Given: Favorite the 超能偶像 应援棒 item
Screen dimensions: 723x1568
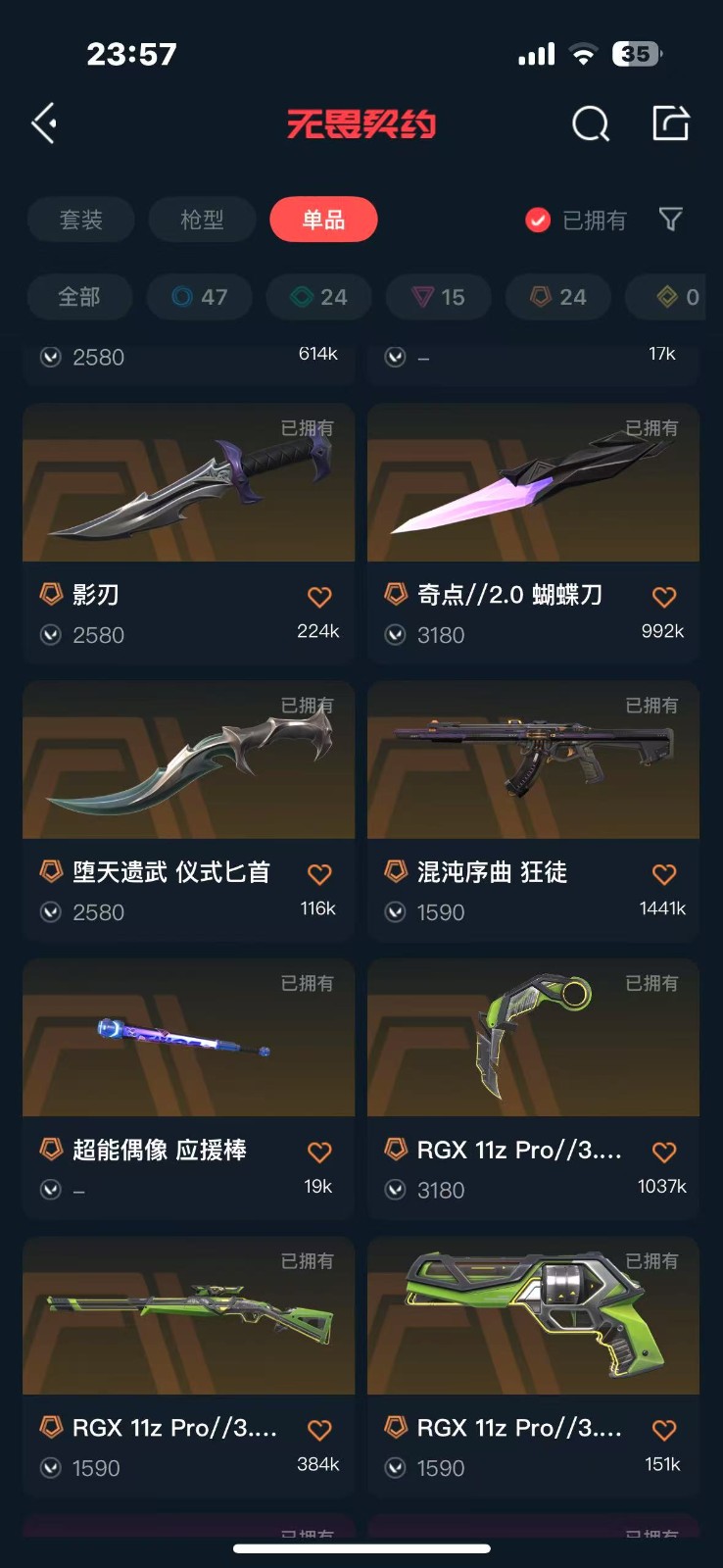Looking at the screenshot, I should click(319, 1152).
